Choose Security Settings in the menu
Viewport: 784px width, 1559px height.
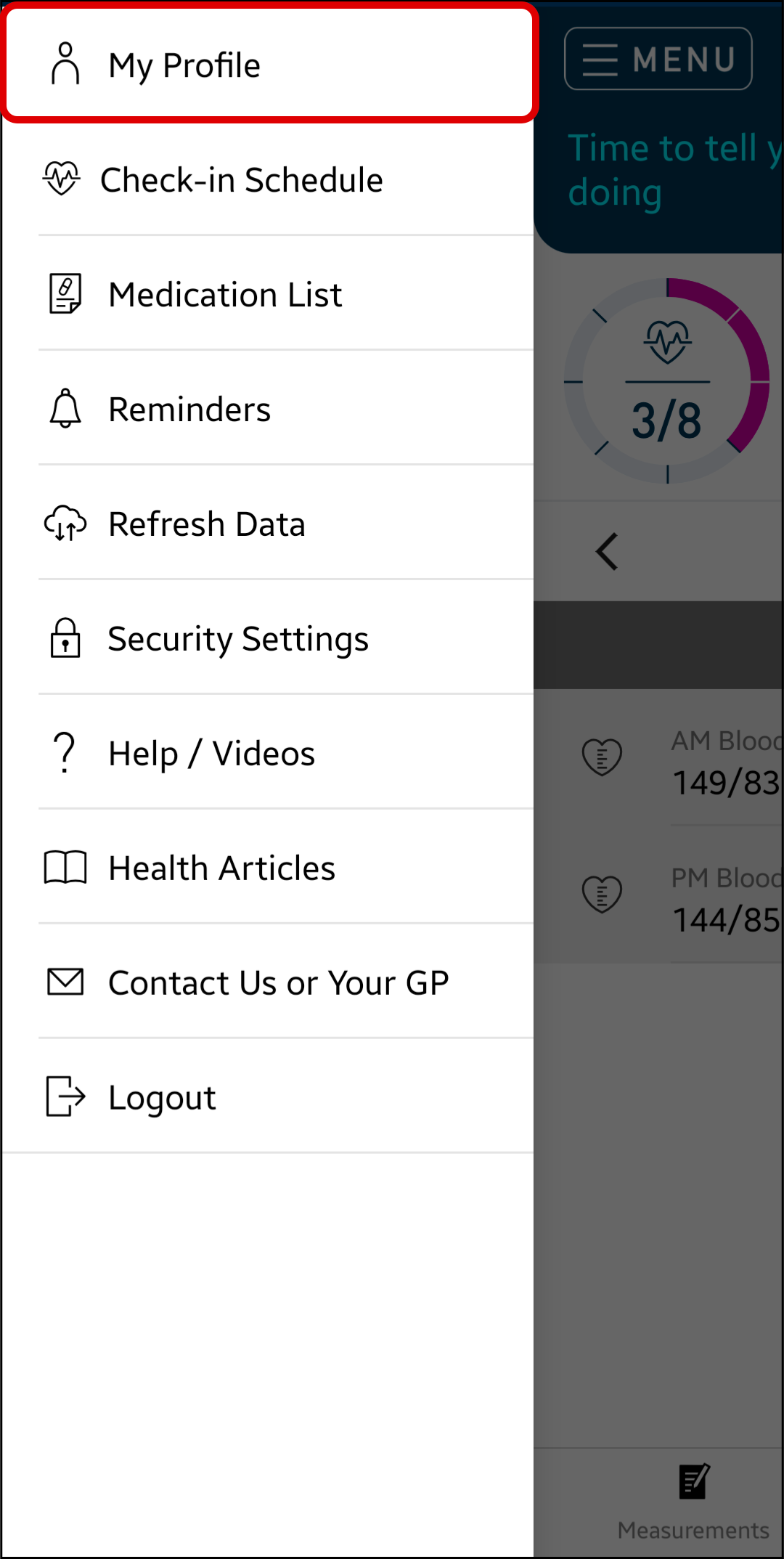(238, 638)
